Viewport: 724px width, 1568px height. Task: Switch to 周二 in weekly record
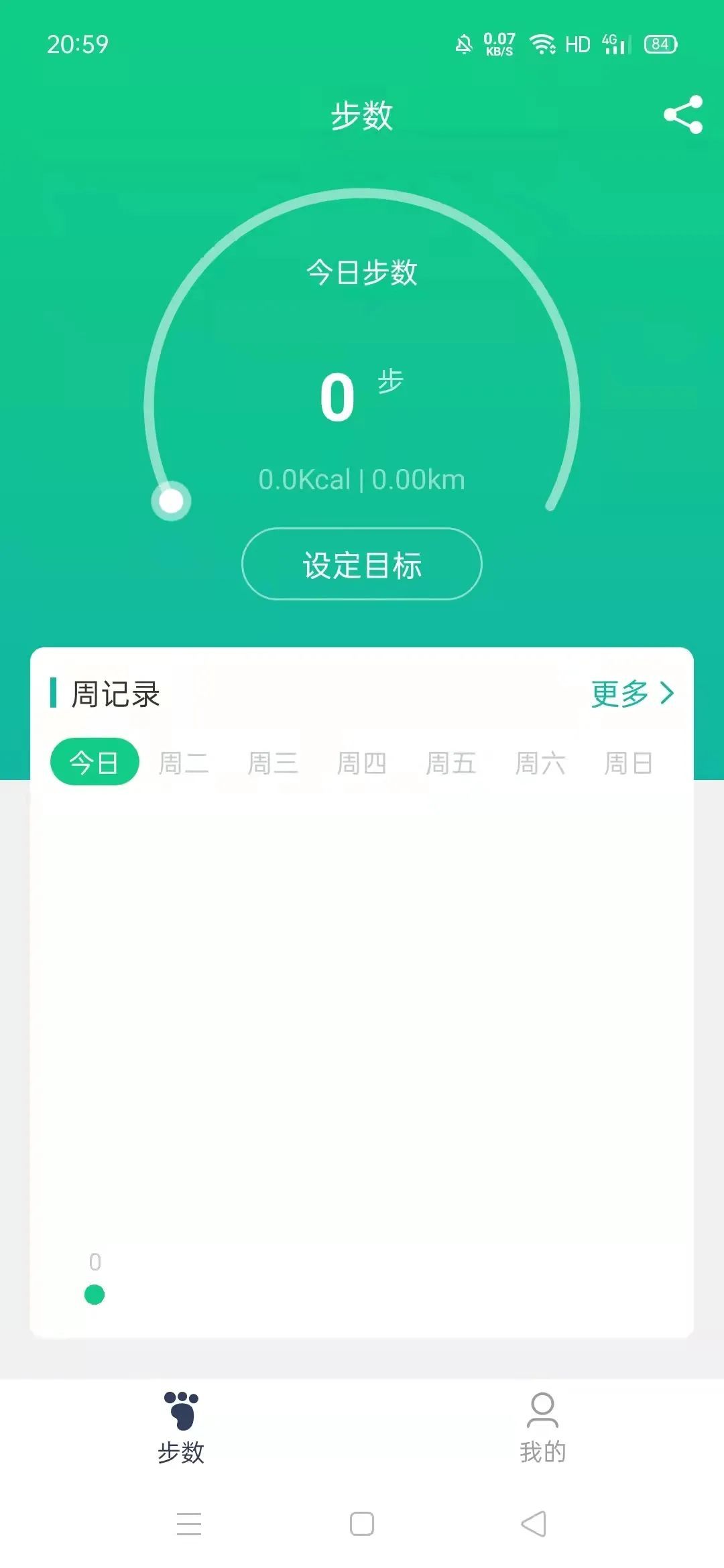tap(183, 763)
